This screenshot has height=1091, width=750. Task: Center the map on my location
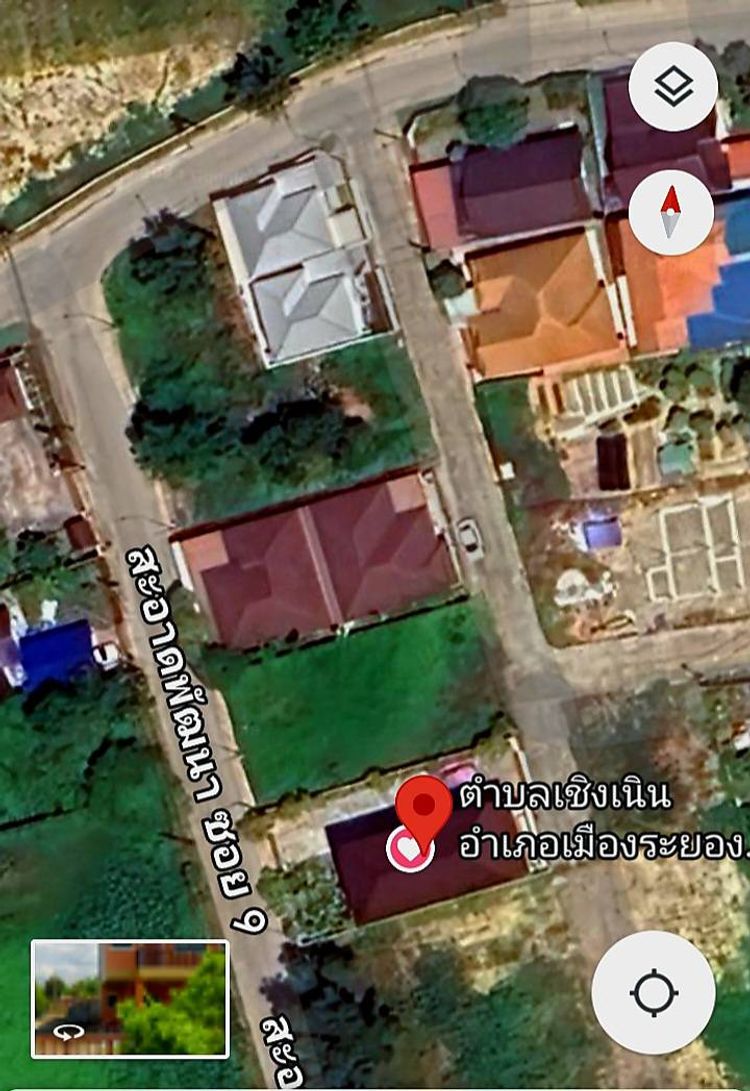(654, 992)
